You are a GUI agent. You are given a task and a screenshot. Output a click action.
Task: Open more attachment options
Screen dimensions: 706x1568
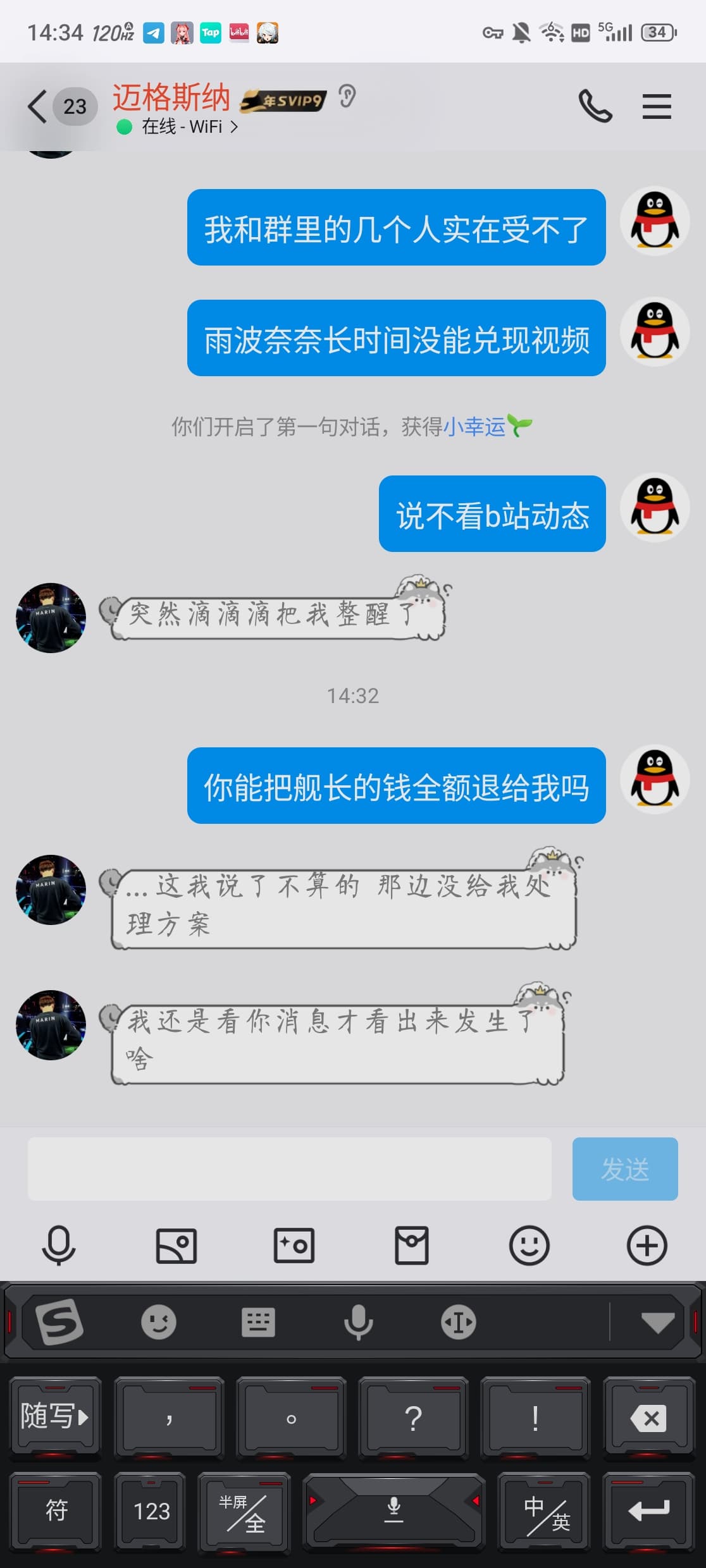coord(647,1246)
